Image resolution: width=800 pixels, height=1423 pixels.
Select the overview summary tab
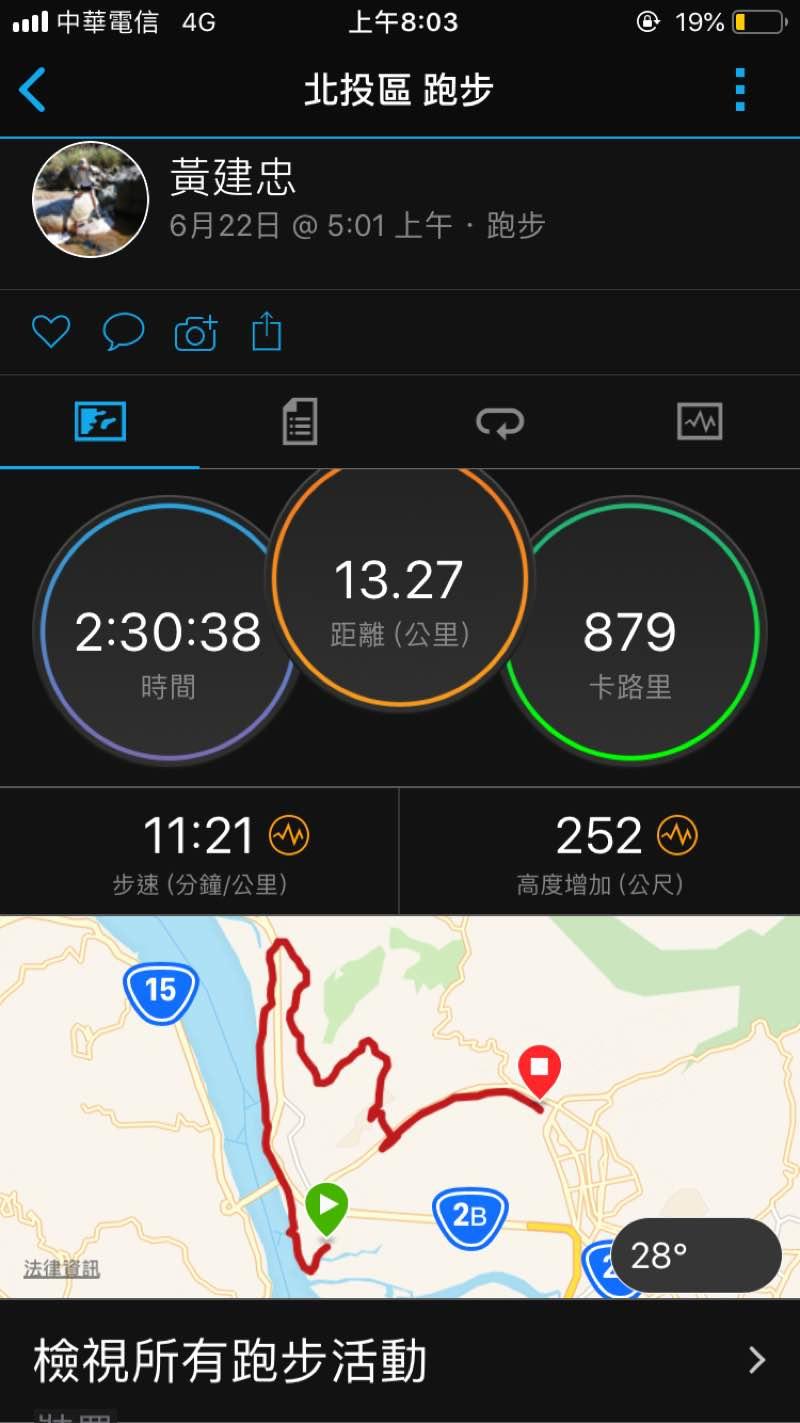click(100, 422)
